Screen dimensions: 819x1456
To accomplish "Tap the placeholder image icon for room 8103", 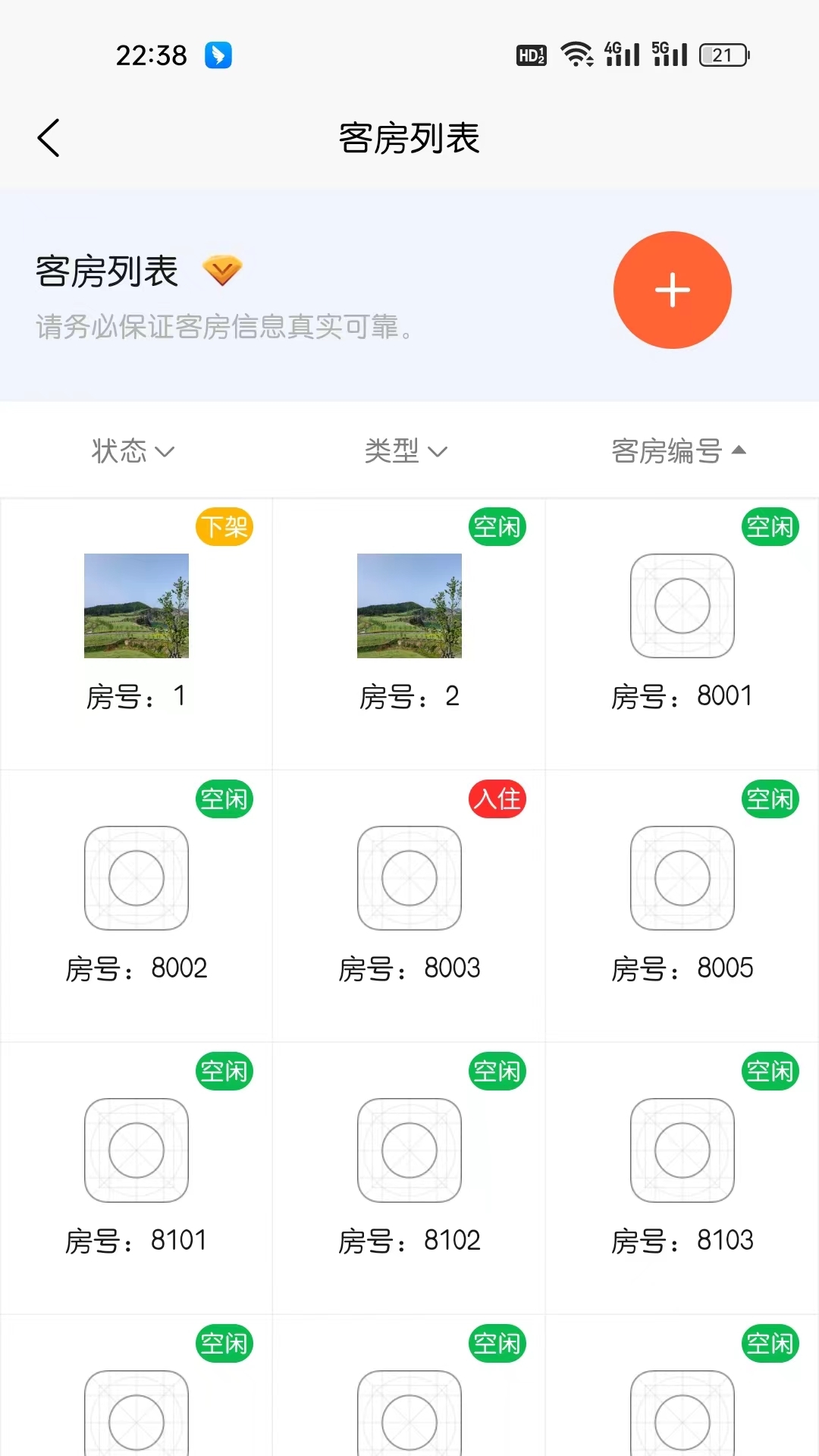I will (682, 1150).
